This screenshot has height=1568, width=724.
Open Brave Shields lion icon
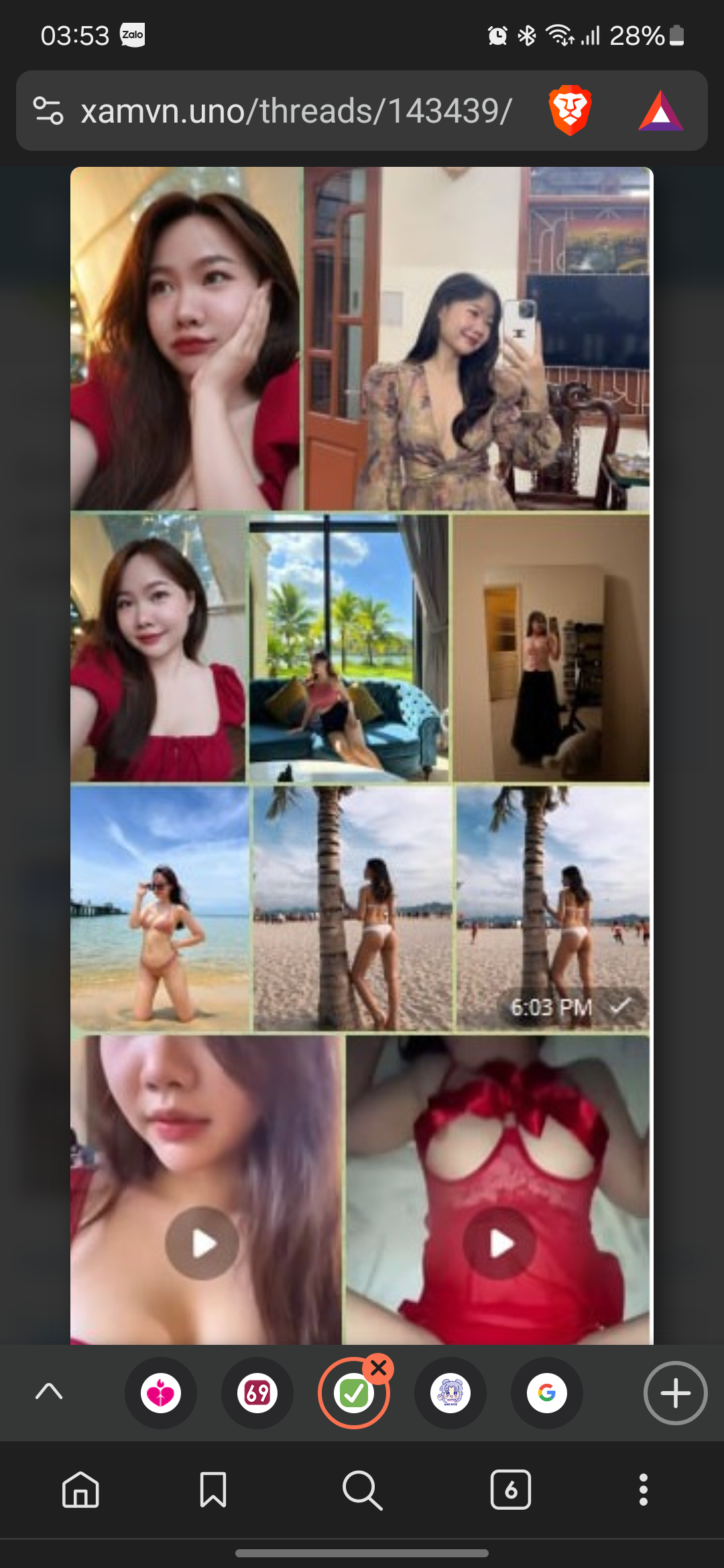[570, 111]
